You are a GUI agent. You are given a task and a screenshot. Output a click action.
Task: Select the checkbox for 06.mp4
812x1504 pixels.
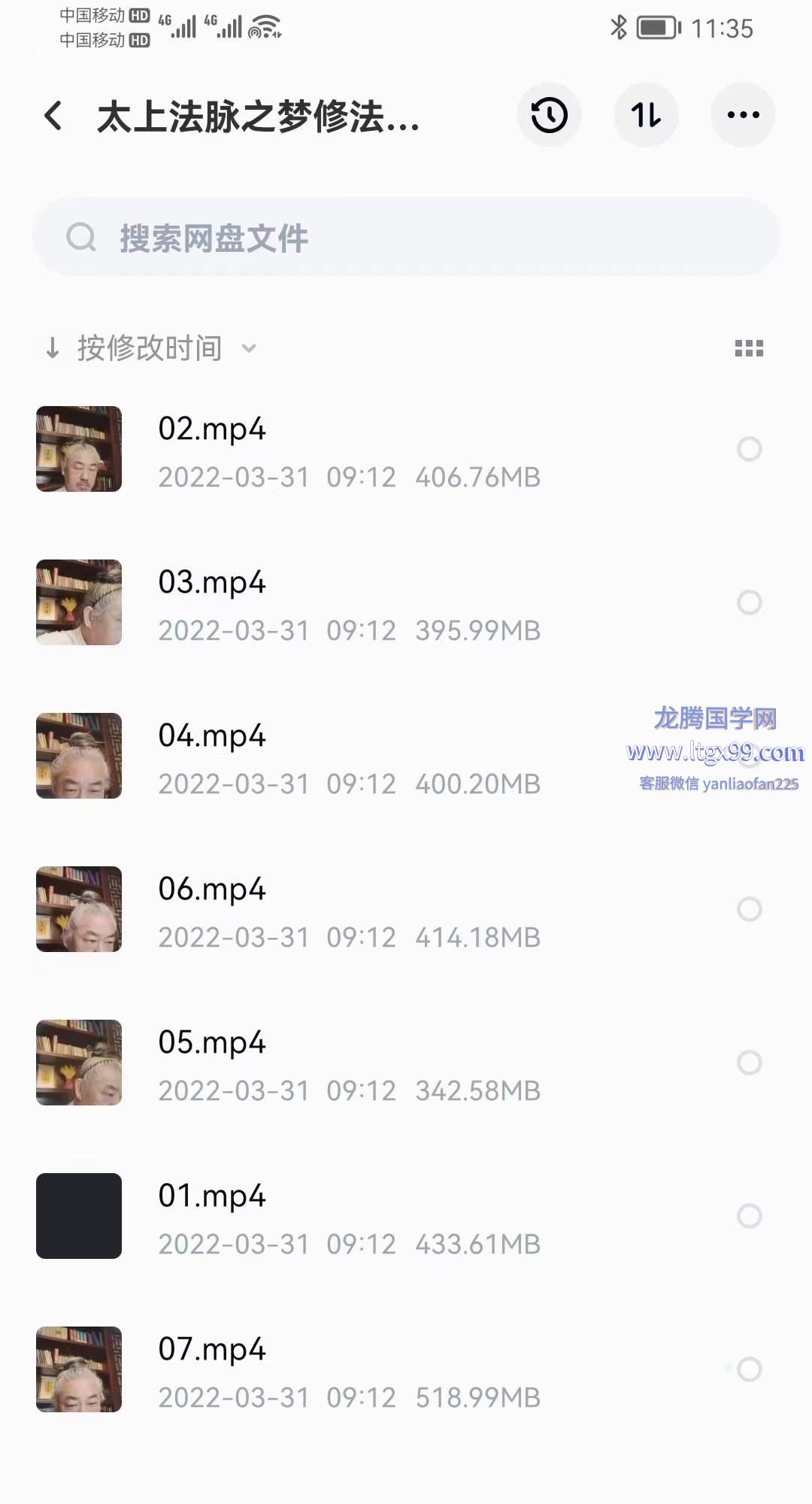pyautogui.click(x=749, y=909)
